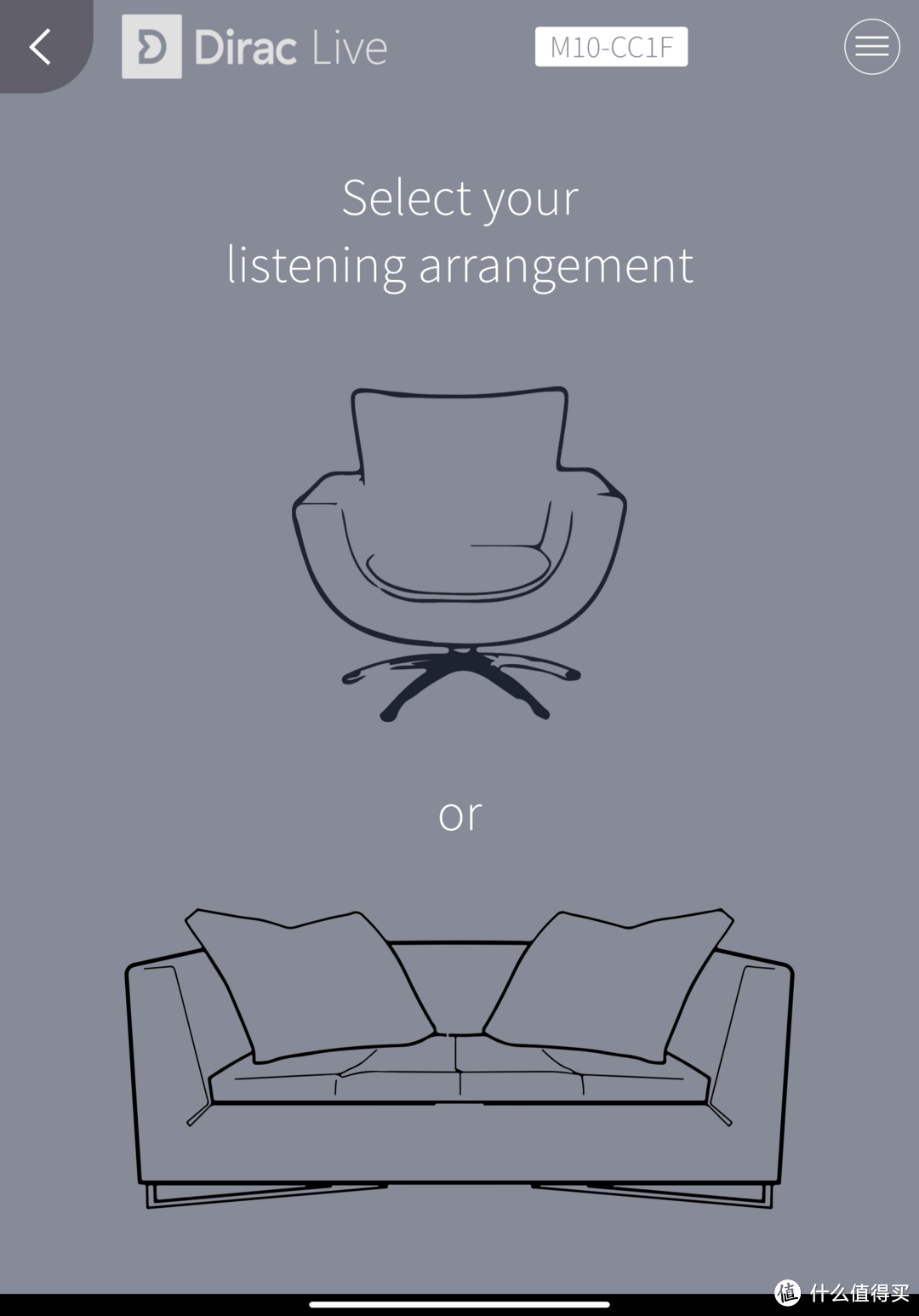Tap the M10-CC1F device label
919x1316 pixels.
tap(611, 47)
